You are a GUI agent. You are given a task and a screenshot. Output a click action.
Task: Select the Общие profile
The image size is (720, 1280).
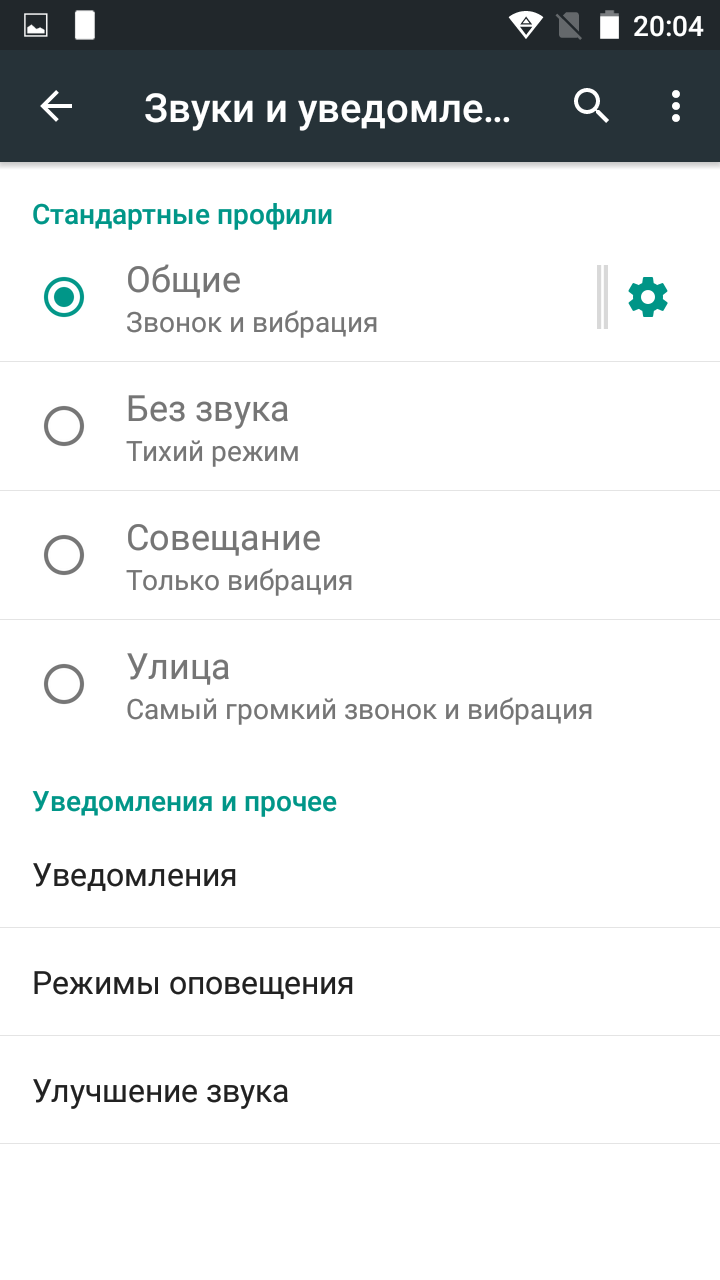pos(300,297)
